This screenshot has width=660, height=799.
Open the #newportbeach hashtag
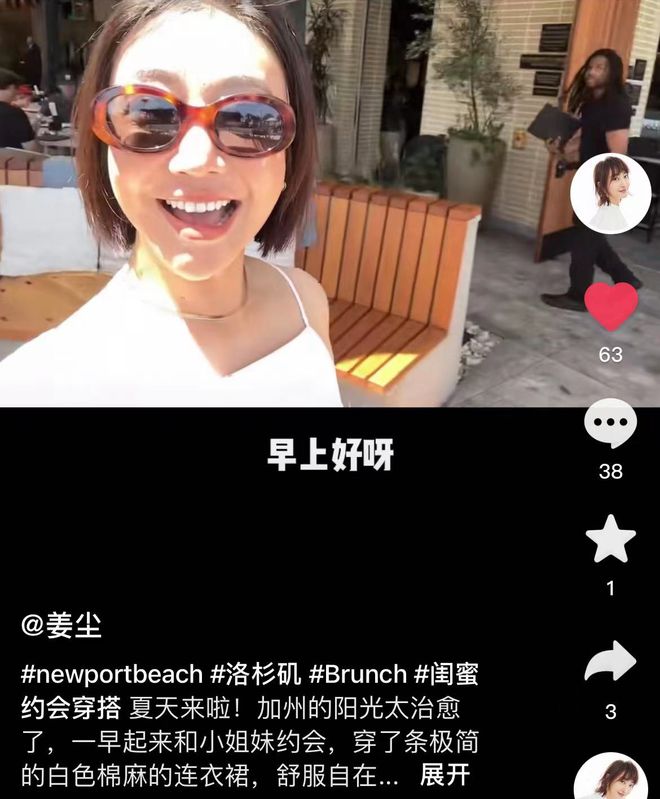point(111,674)
